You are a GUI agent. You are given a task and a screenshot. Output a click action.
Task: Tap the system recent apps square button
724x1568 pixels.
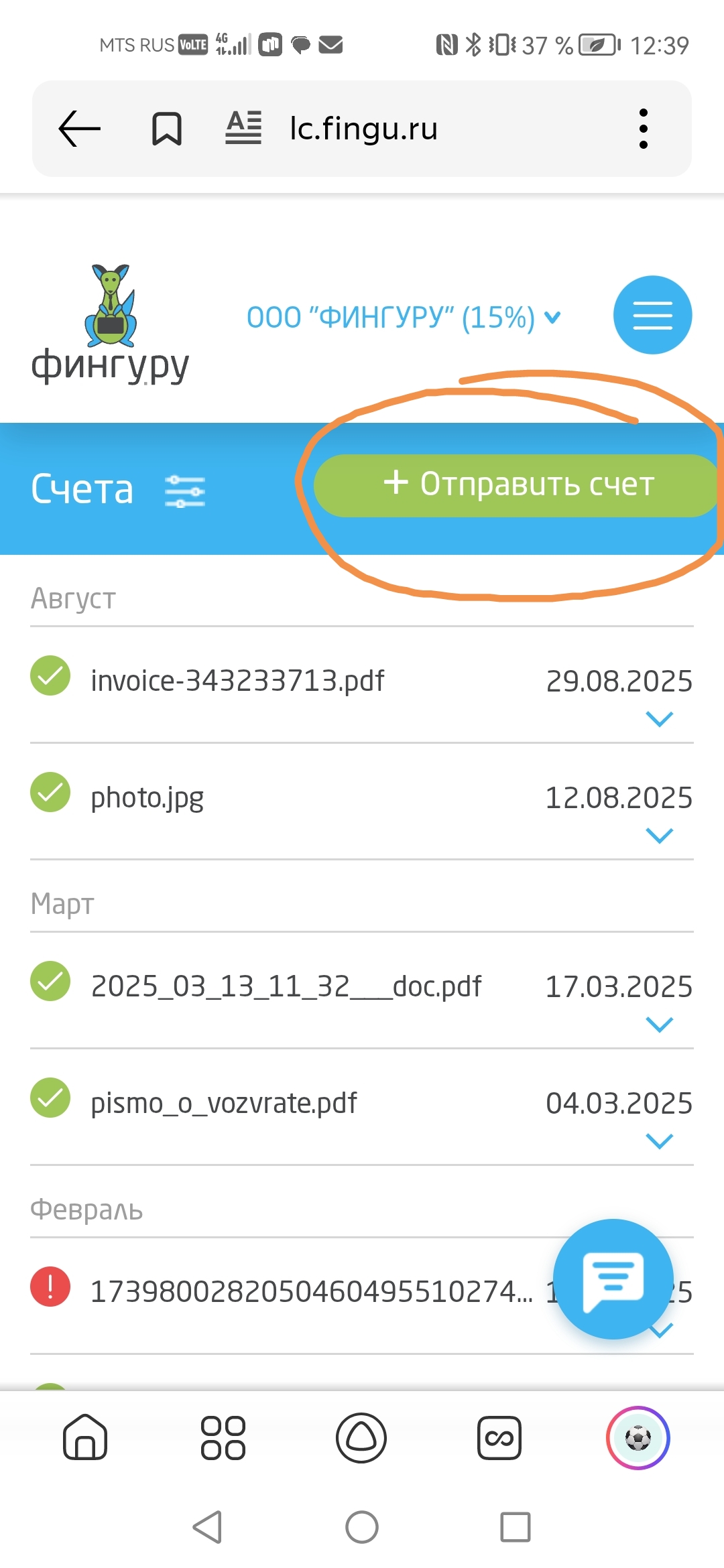coord(516,1527)
